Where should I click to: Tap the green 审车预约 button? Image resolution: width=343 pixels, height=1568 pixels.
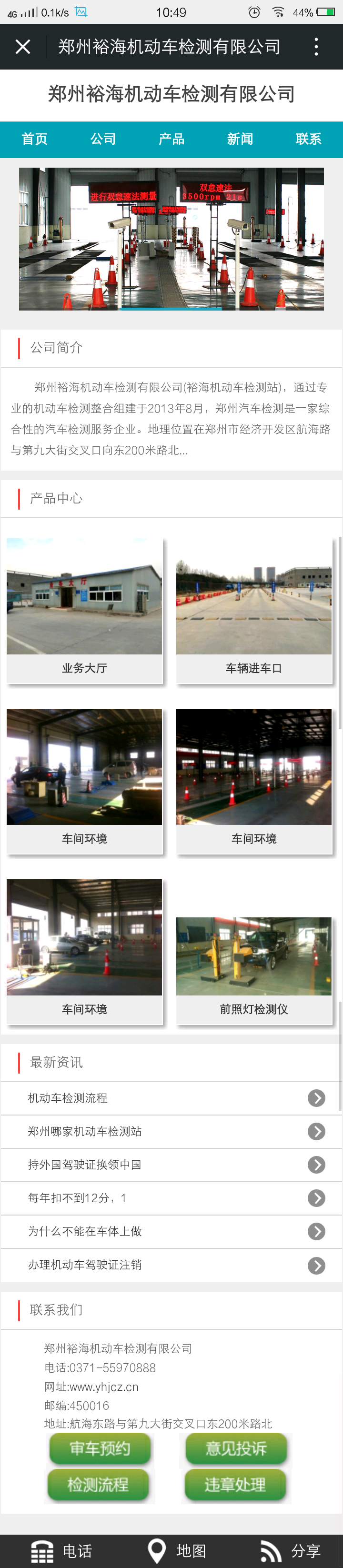coord(100,1448)
